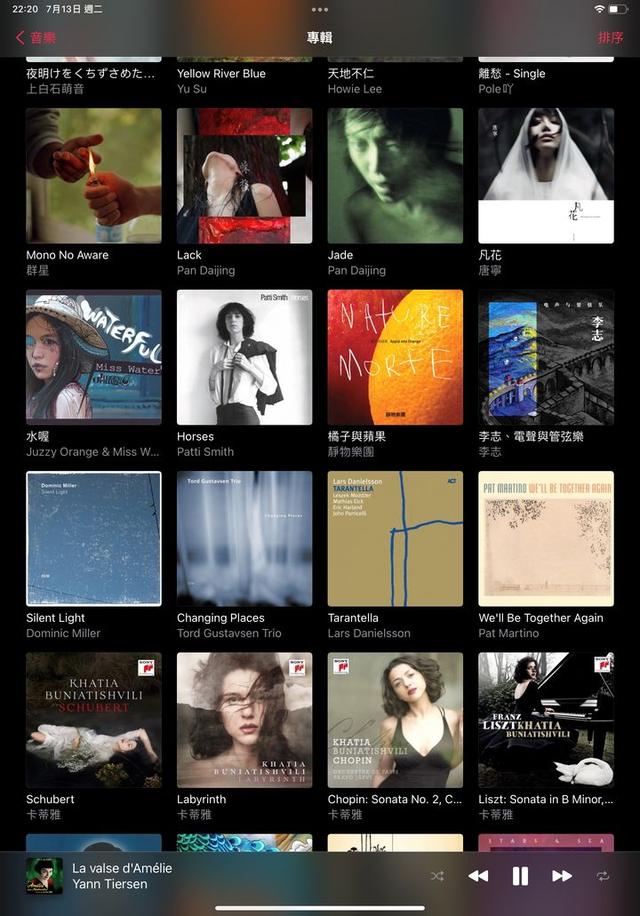Open the Schubert album by 卡蒂雅

[x=93, y=720]
